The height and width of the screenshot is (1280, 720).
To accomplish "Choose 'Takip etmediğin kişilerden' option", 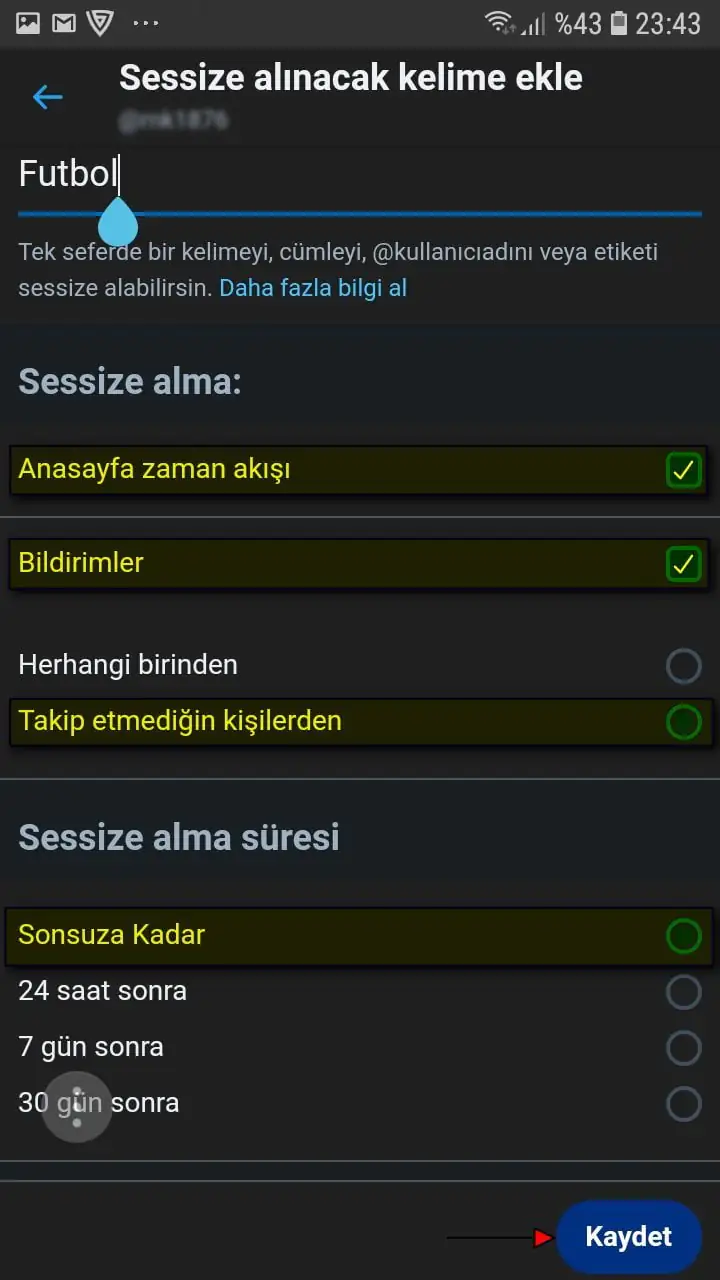I will pyautogui.click(x=684, y=722).
